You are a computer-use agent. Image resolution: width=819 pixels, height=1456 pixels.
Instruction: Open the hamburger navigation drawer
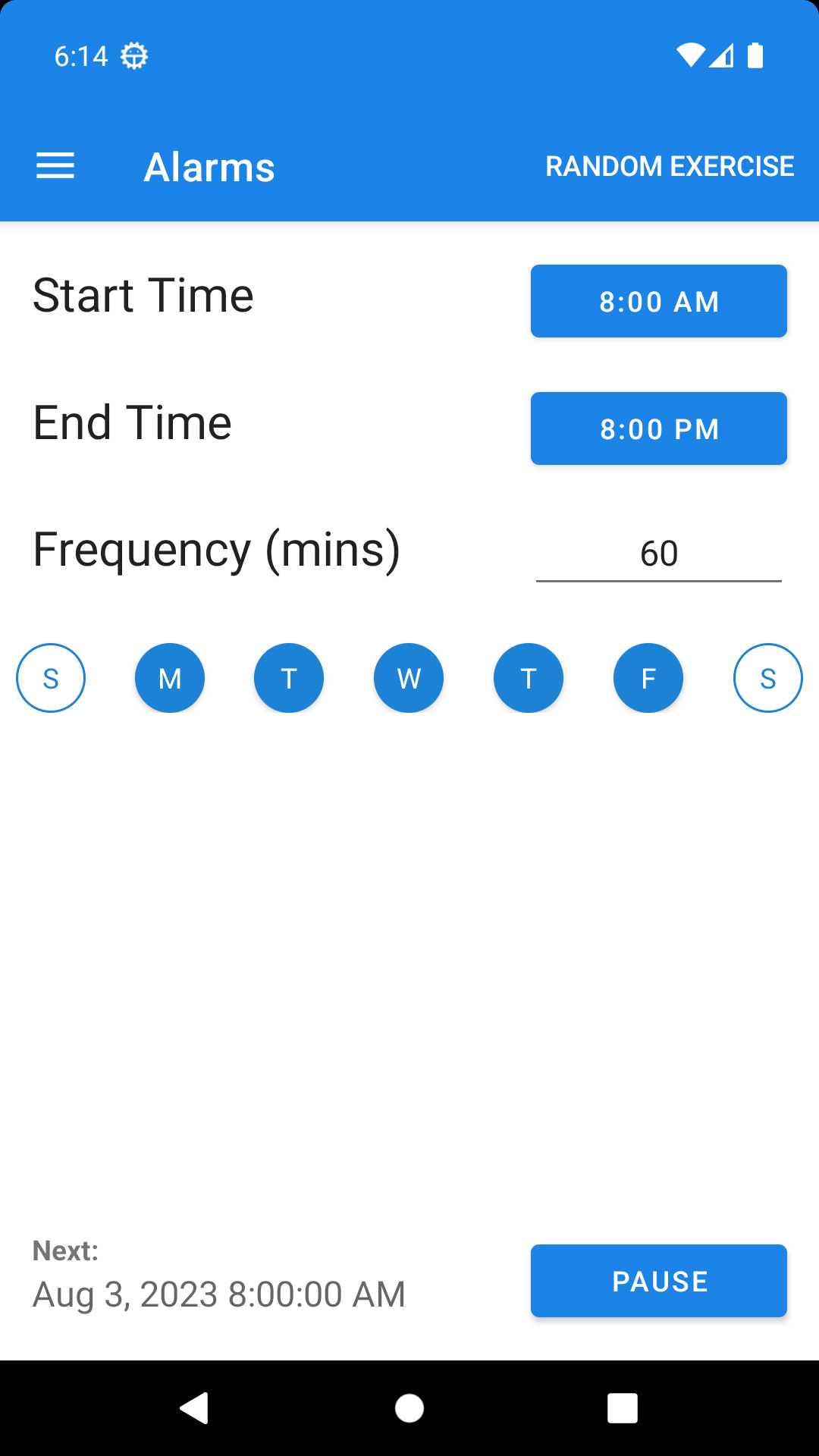(55, 166)
